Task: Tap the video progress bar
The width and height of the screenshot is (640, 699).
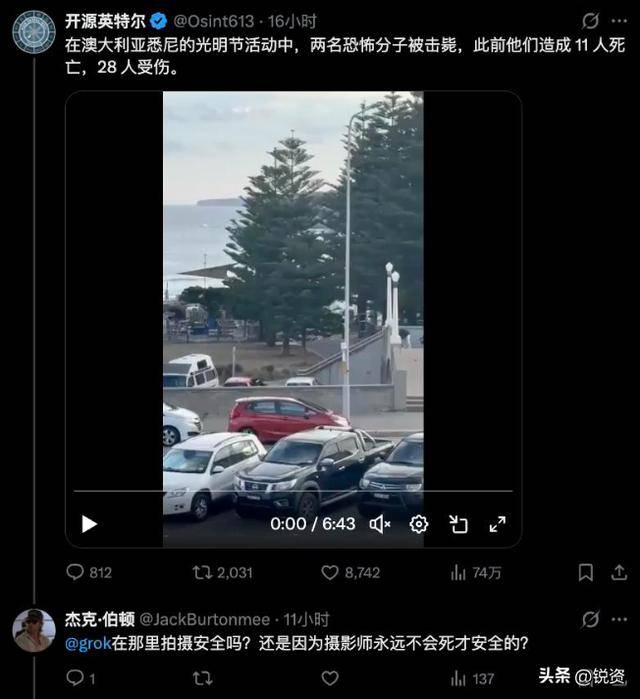Action: point(293,491)
